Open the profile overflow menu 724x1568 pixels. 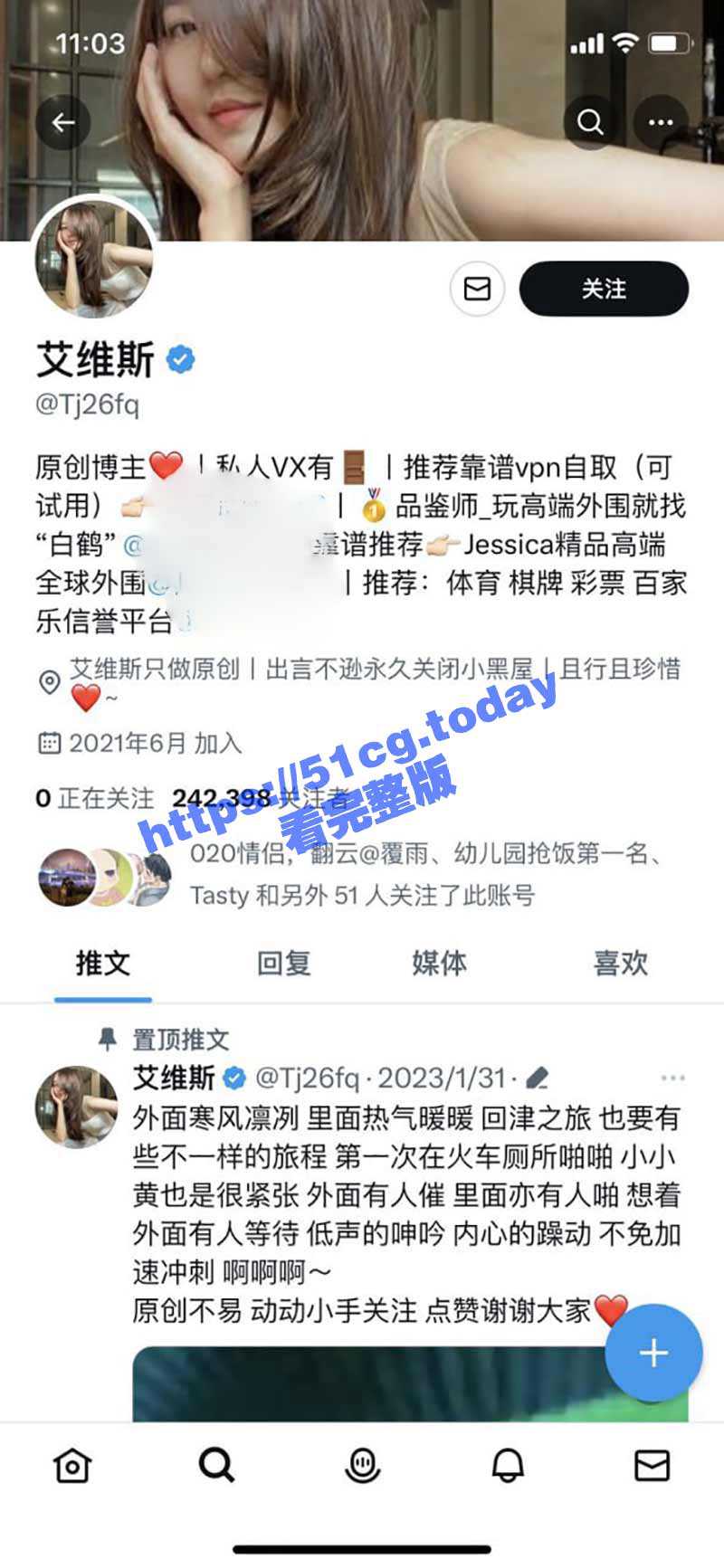(661, 122)
